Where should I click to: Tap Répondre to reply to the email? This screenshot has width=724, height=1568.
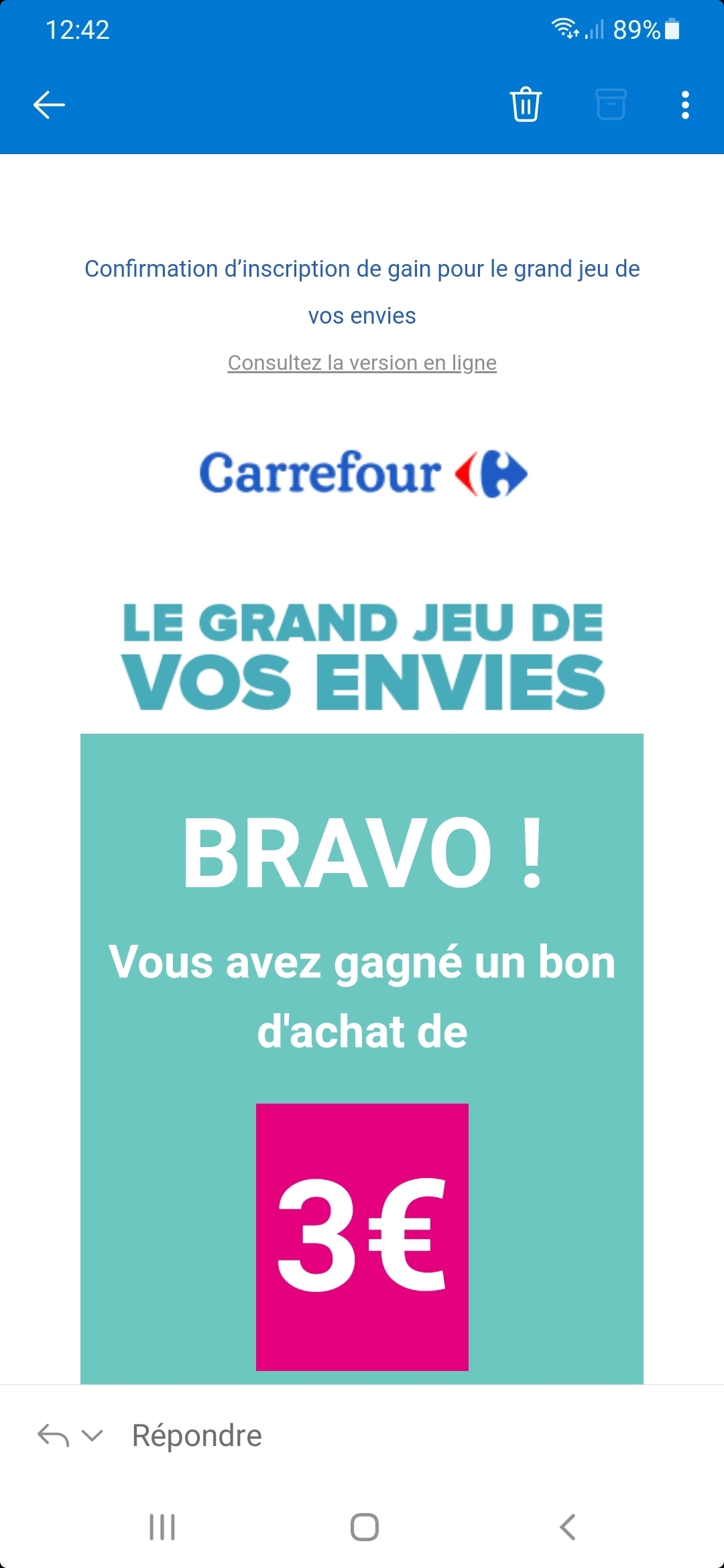[x=196, y=1436]
